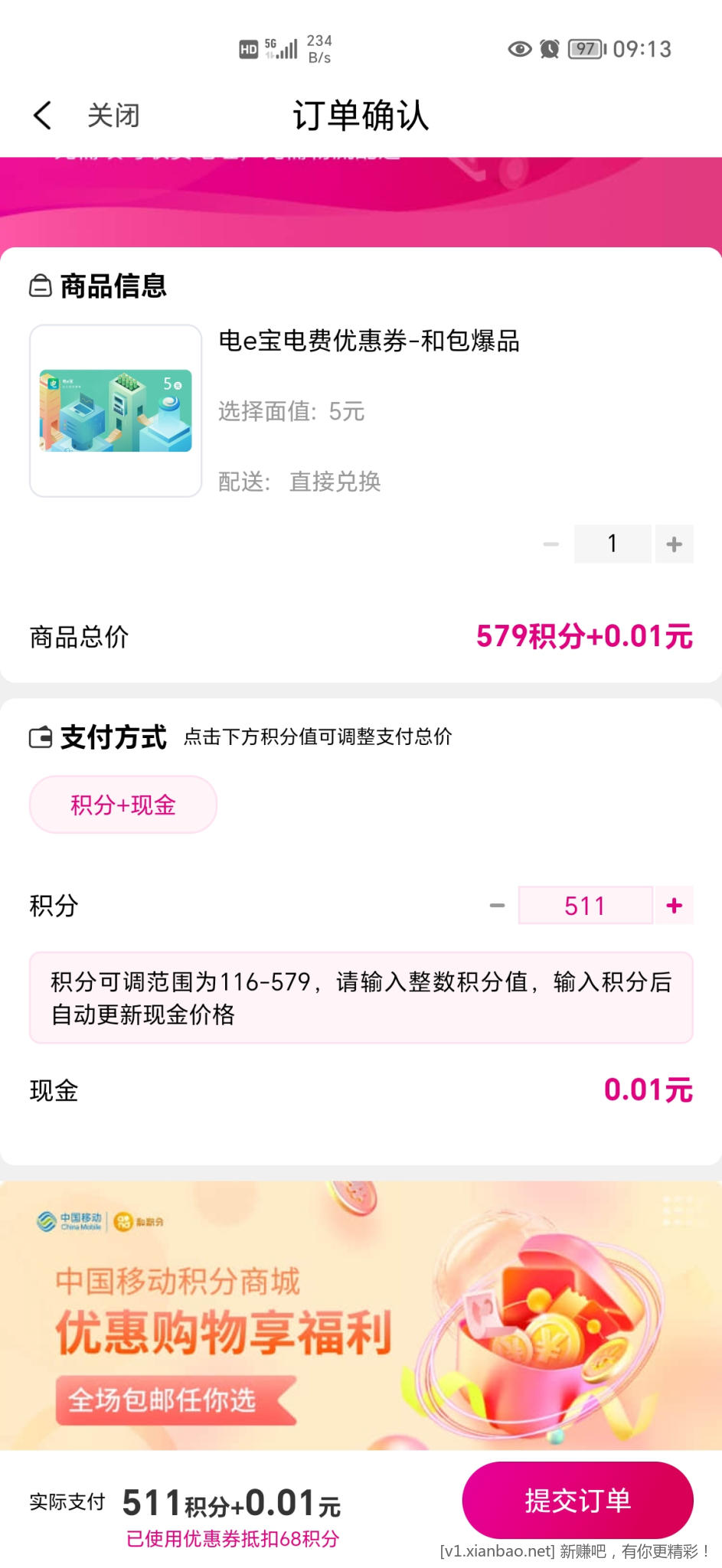Open the 电e宝电费优惠券 product image
This screenshot has height=1568, width=722.
(116, 411)
